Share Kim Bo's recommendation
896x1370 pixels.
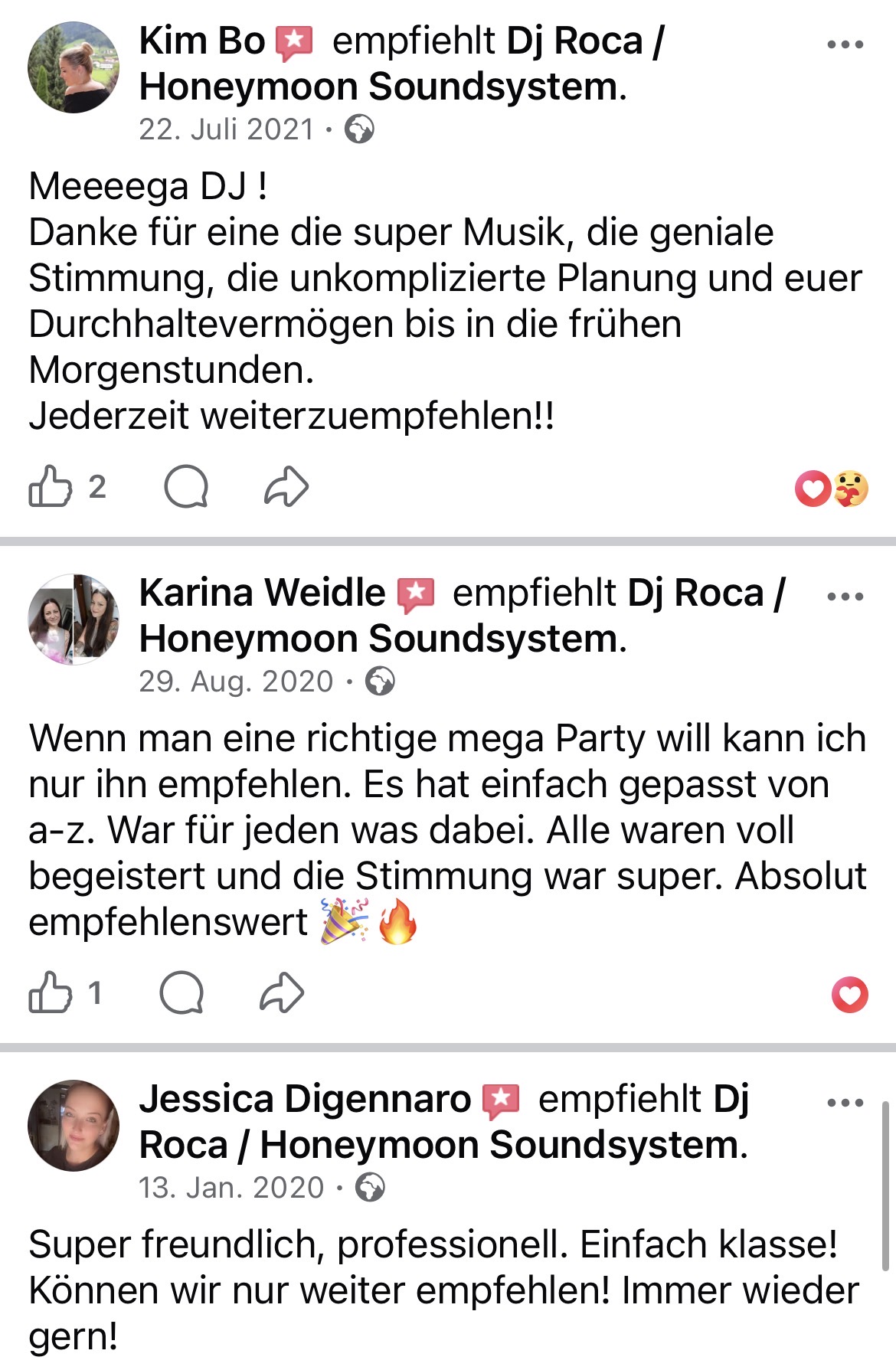pos(286,487)
